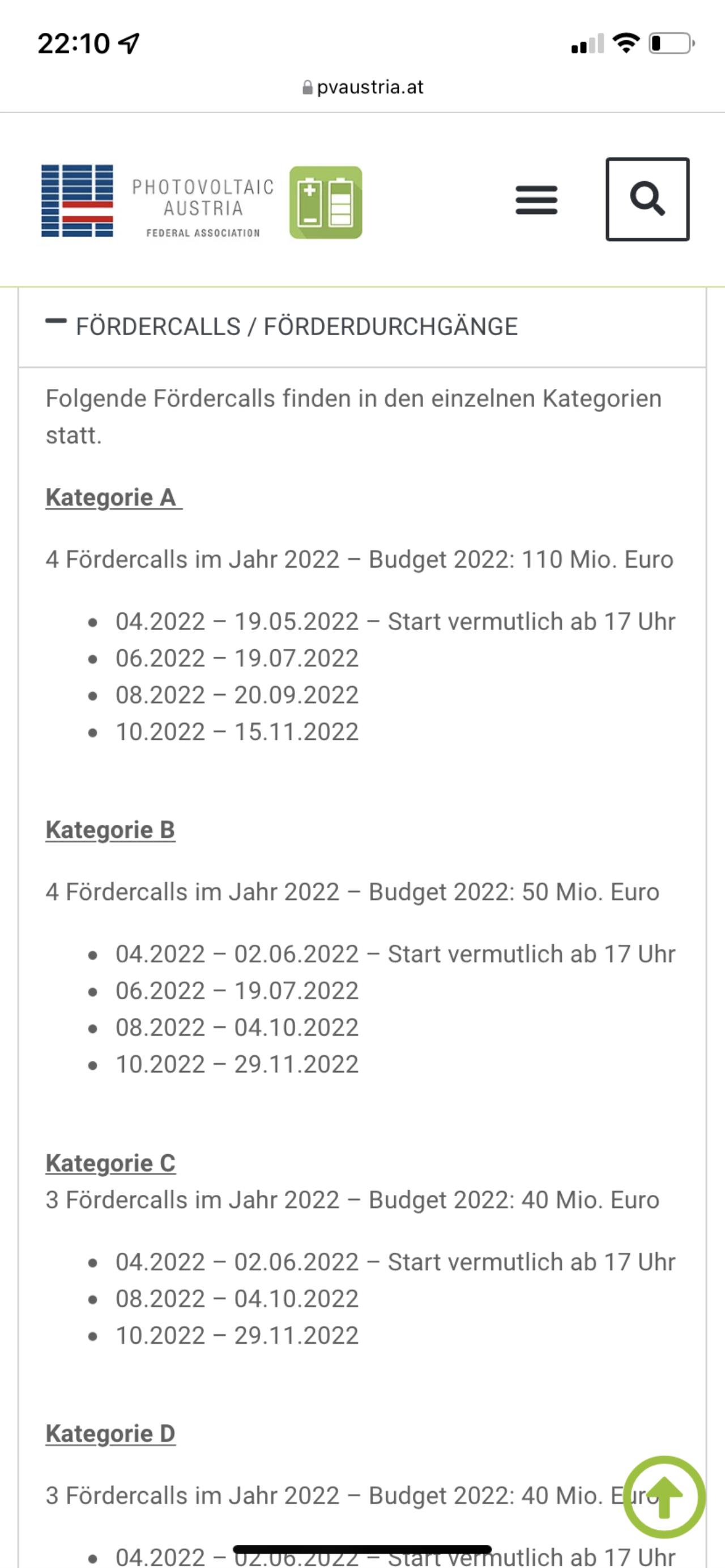This screenshot has width=725, height=1568.
Task: Tap the pvaustria.at address bar
Action: click(362, 87)
